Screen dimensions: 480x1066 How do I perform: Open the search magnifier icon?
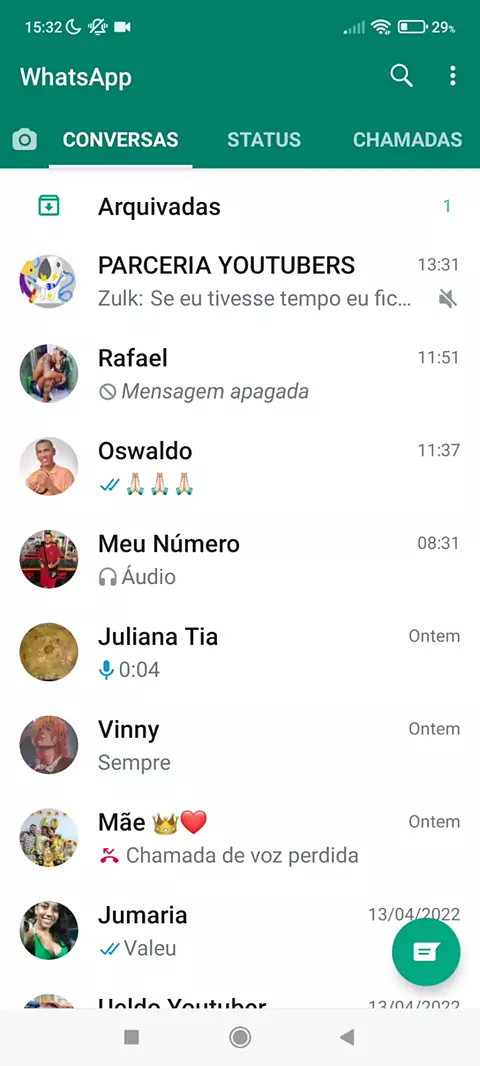point(401,76)
